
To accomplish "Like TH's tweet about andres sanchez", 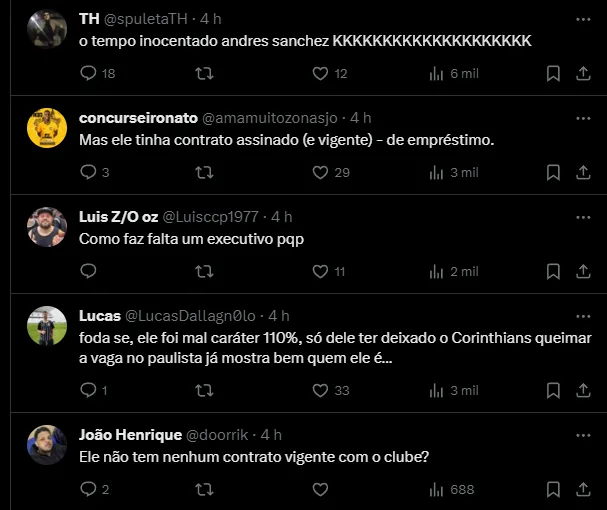I will tap(320, 73).
